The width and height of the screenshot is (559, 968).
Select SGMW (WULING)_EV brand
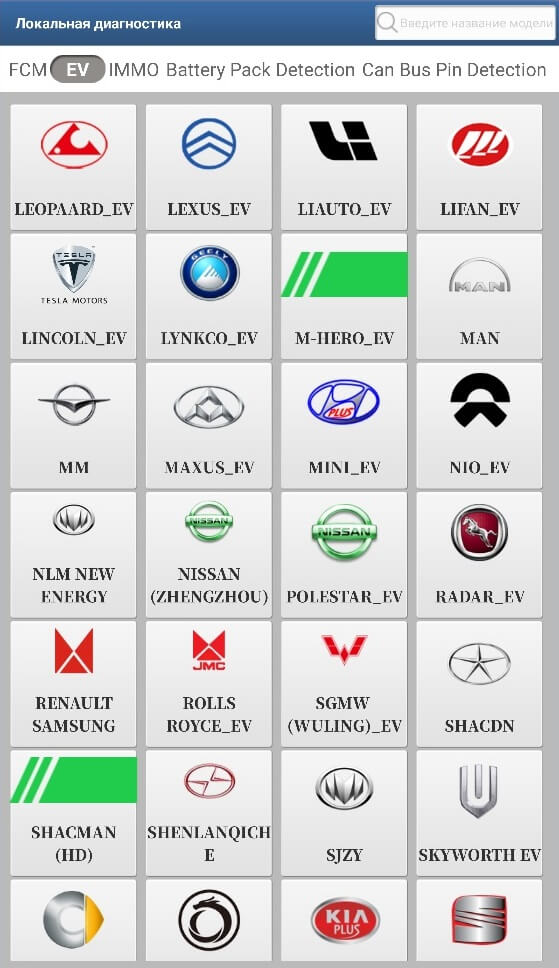344,683
